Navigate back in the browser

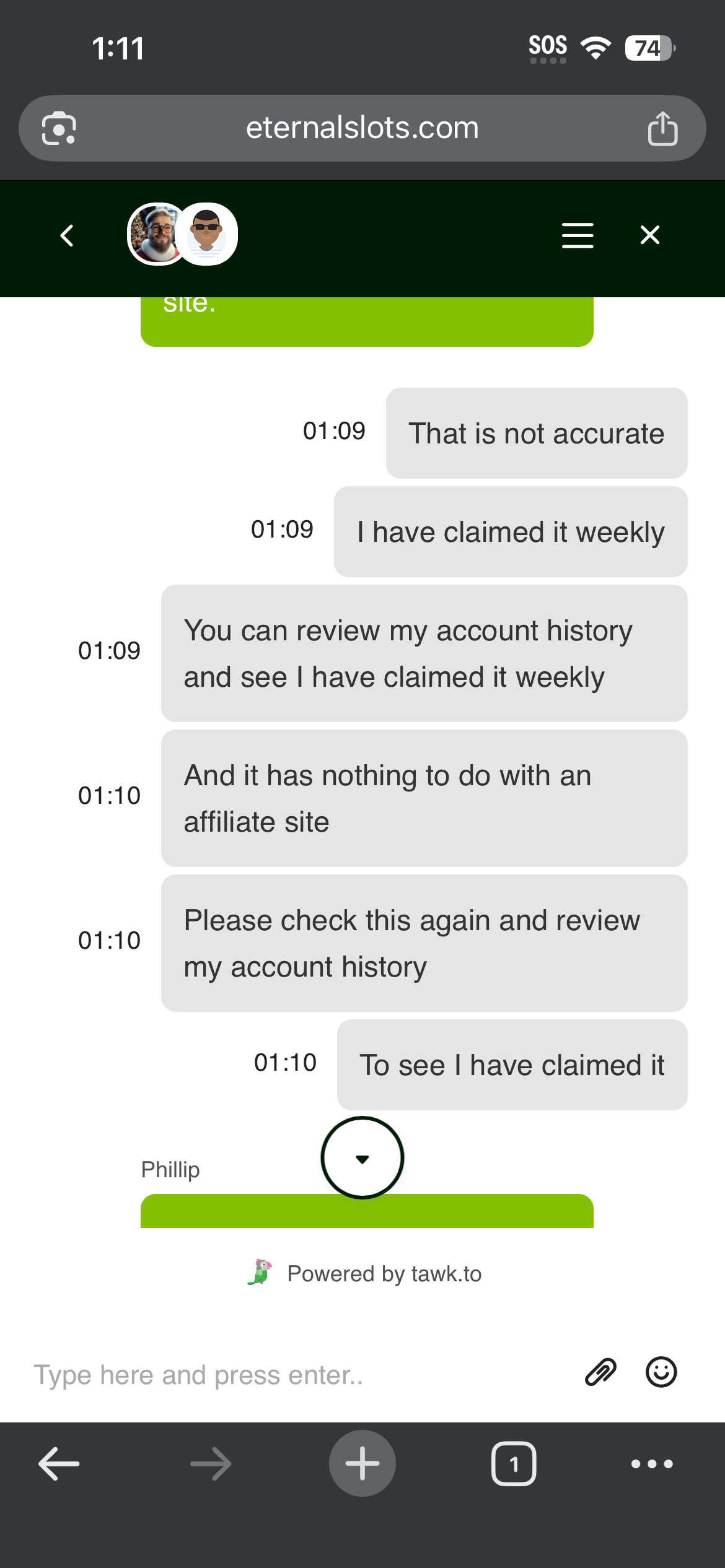point(59,1464)
